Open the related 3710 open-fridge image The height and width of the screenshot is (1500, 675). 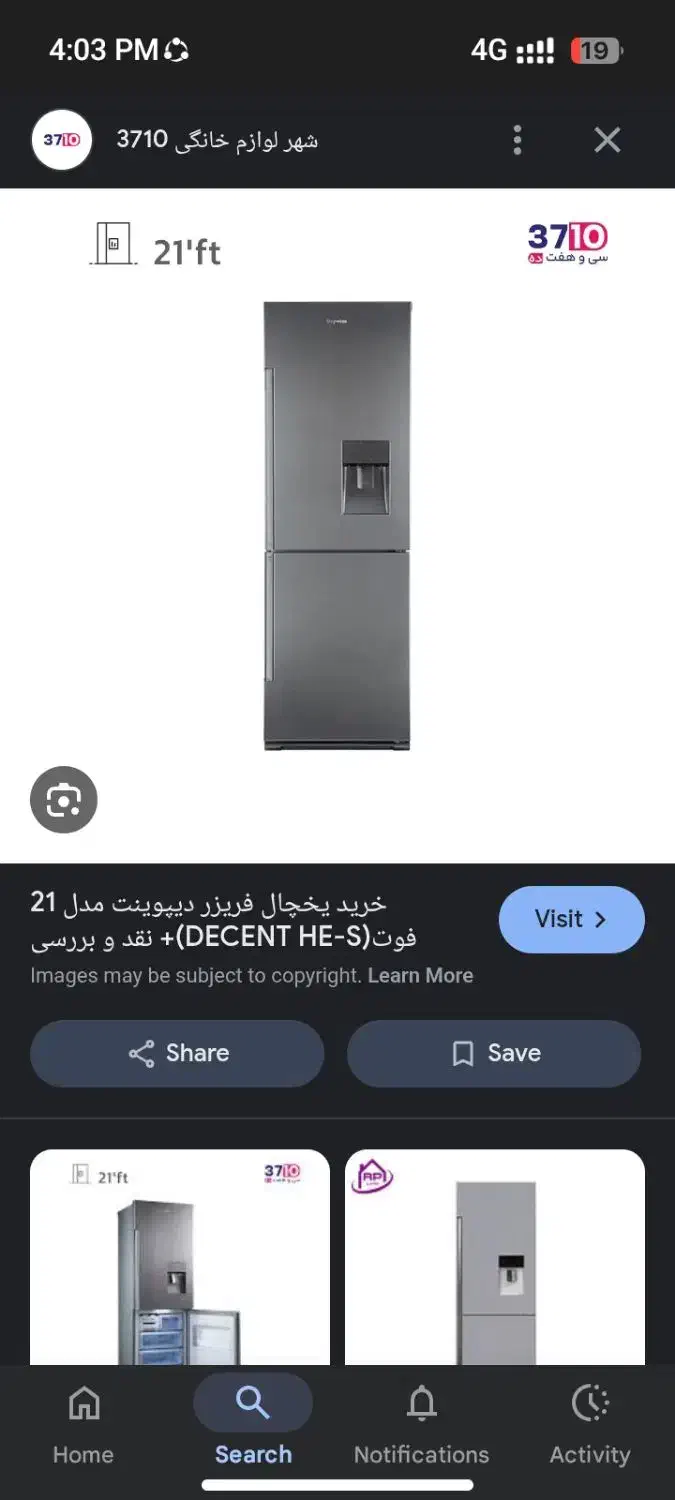pyautogui.click(x=180, y=1257)
